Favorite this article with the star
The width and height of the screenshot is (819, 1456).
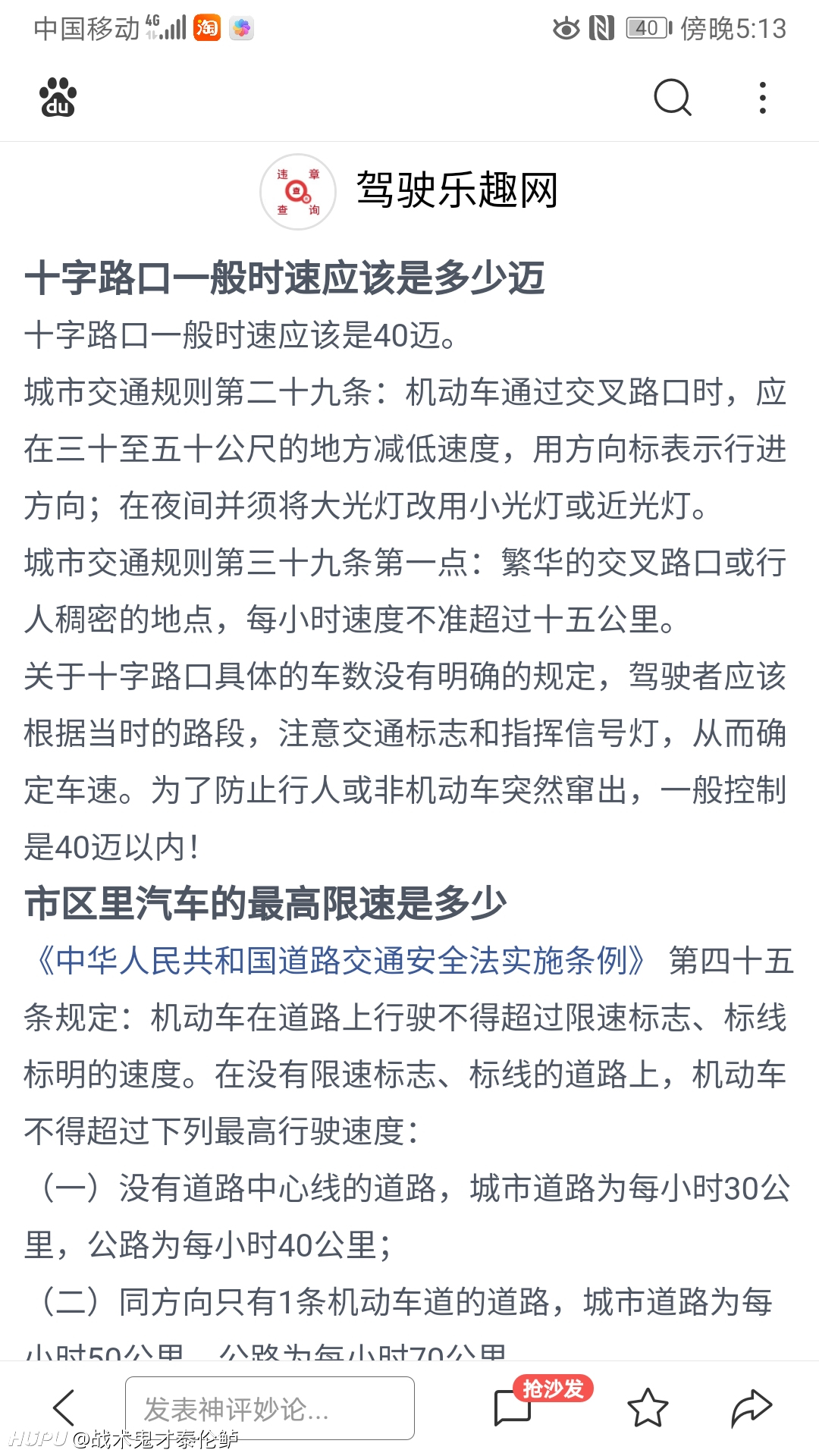click(x=648, y=1408)
